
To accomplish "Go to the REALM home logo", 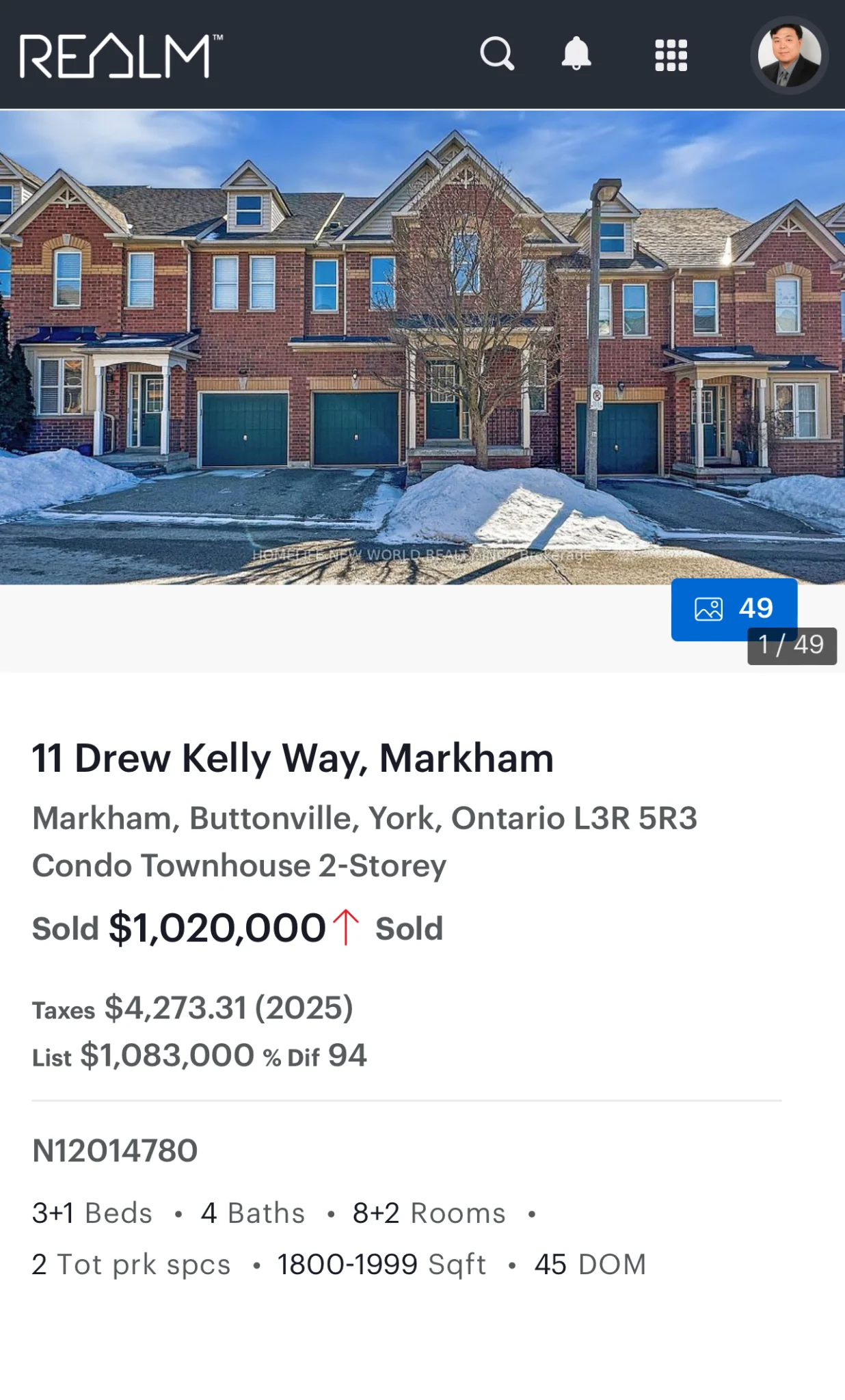I will pyautogui.click(x=120, y=56).
